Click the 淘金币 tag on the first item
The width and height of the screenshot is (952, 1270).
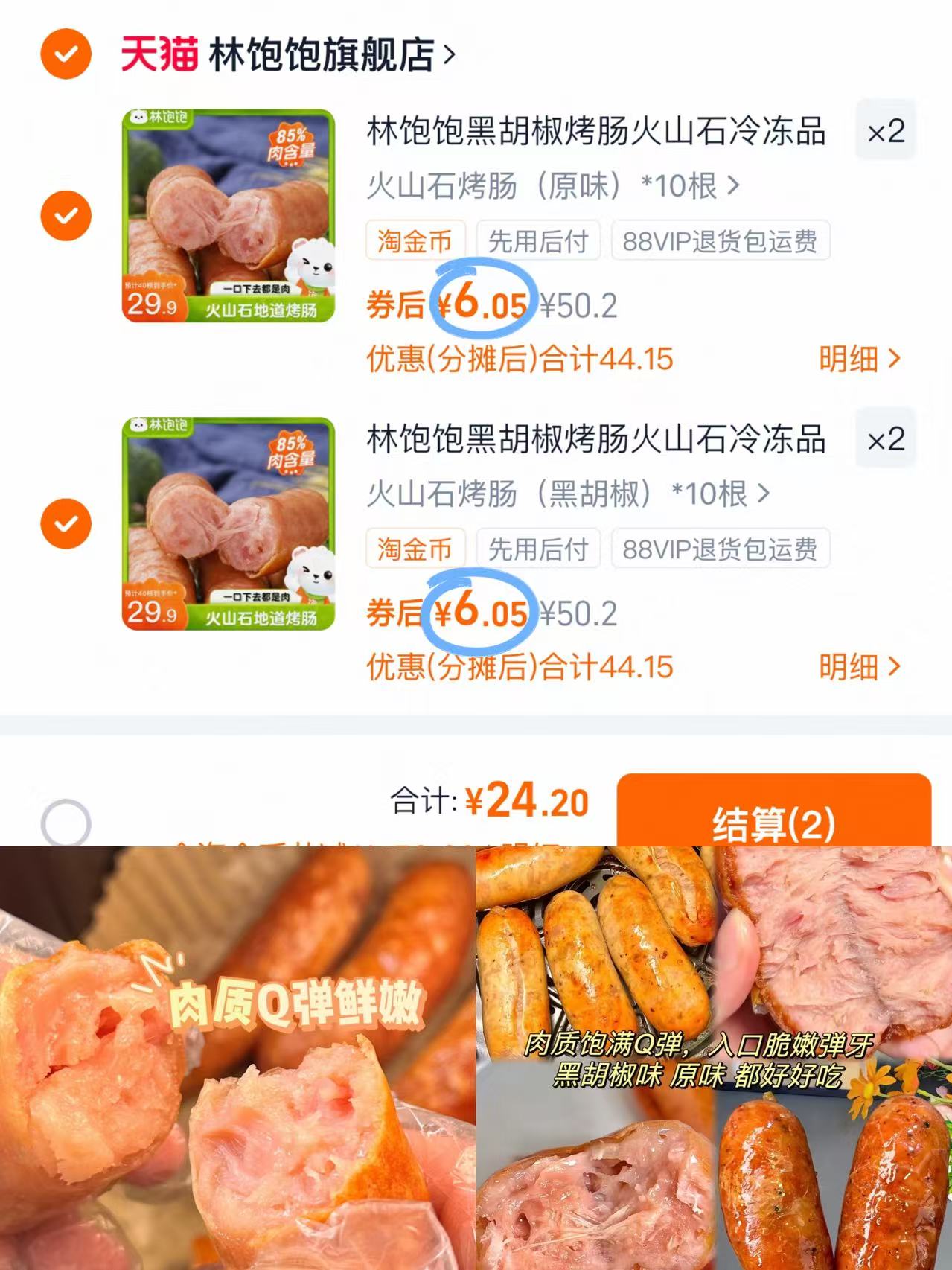point(415,241)
